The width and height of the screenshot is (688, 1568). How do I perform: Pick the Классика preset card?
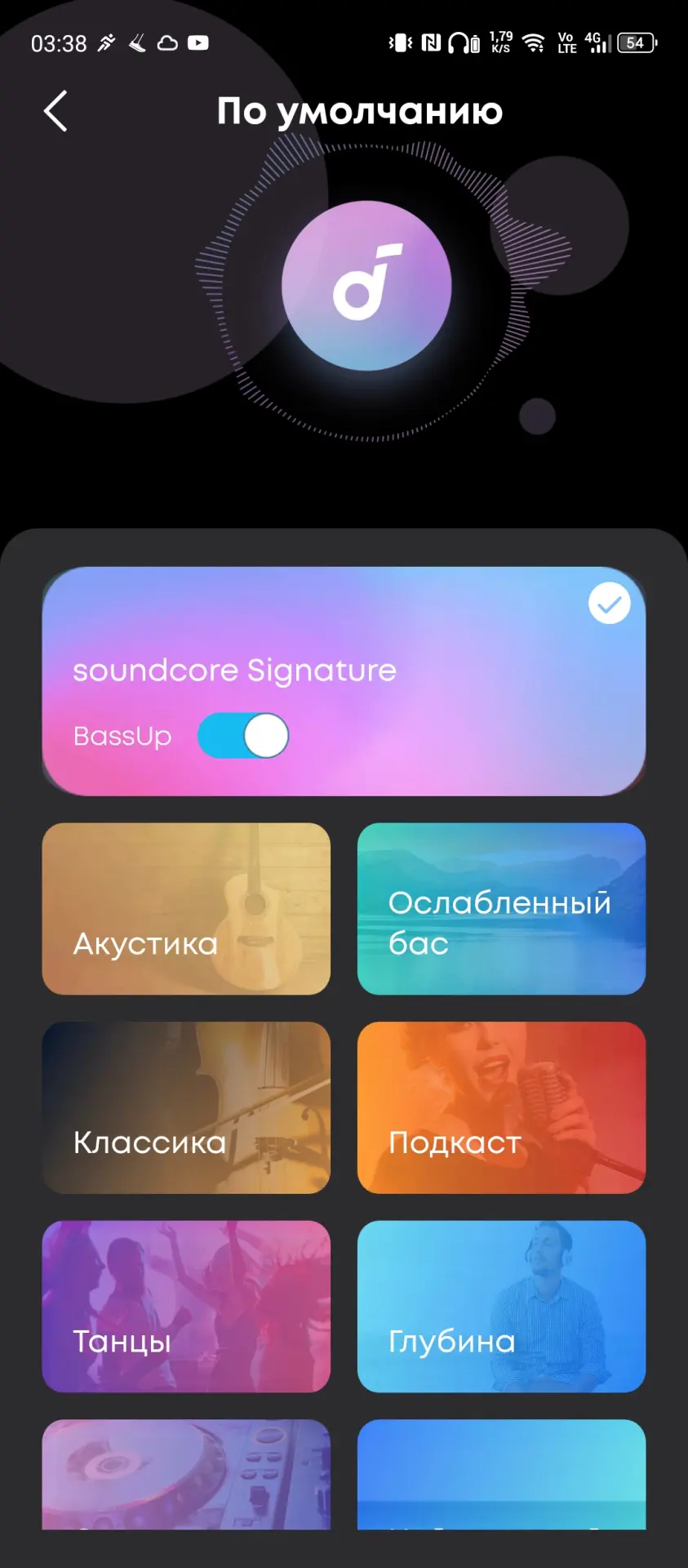click(x=186, y=1107)
